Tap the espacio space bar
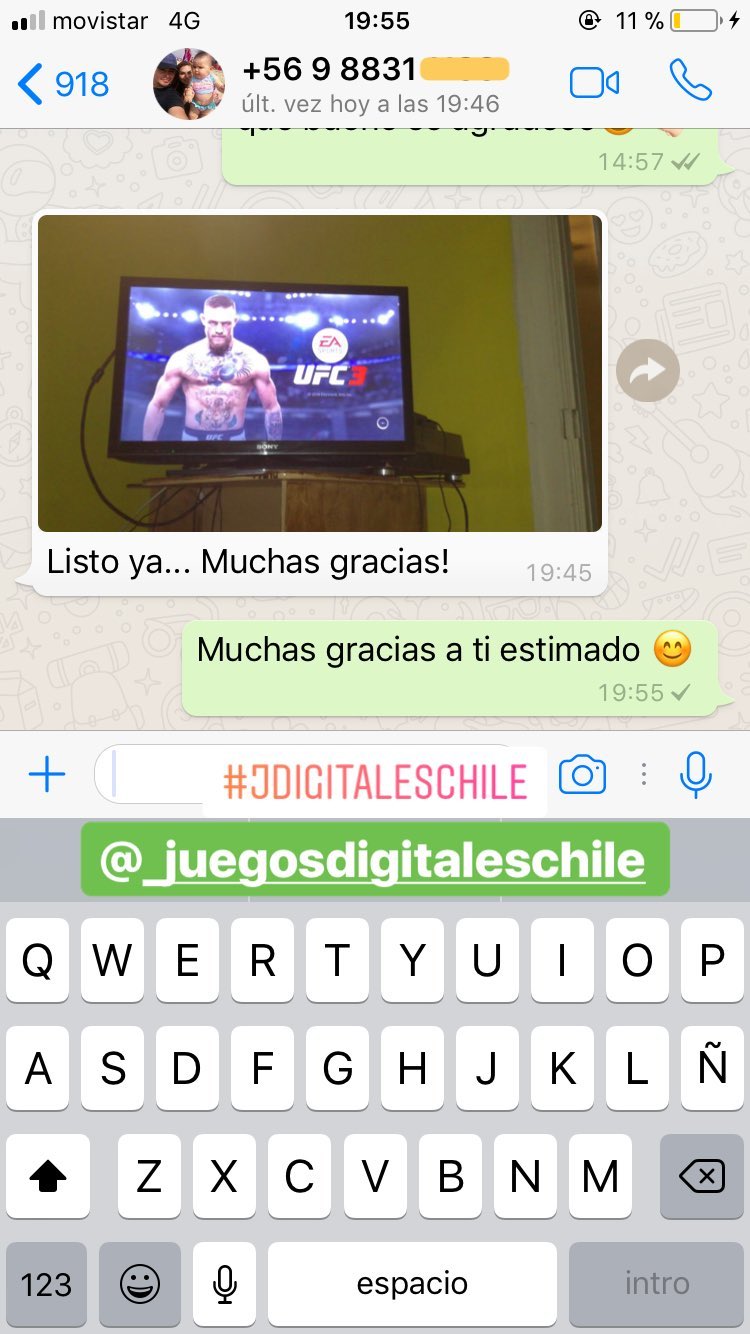 (412, 1284)
